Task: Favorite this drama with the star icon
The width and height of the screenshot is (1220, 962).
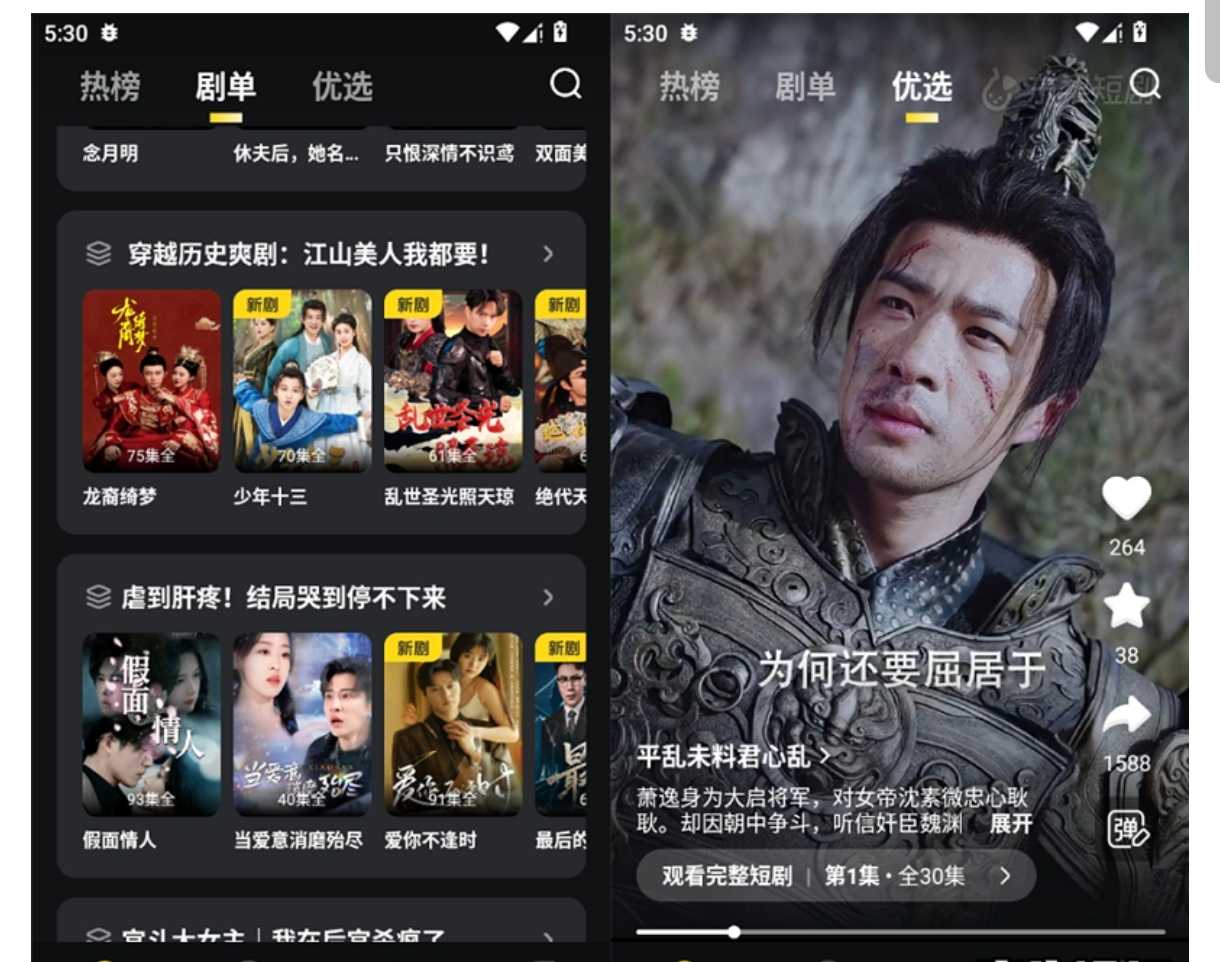Action: pyautogui.click(x=1126, y=606)
